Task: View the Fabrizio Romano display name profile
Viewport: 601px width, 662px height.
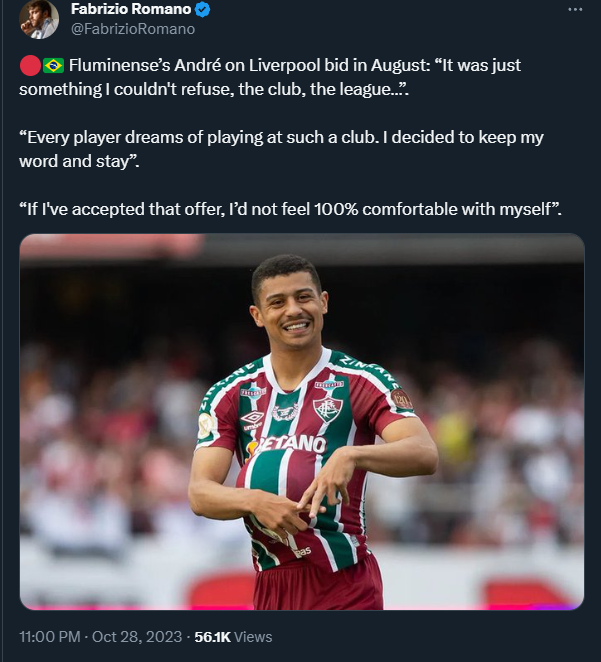Action: click(x=129, y=10)
